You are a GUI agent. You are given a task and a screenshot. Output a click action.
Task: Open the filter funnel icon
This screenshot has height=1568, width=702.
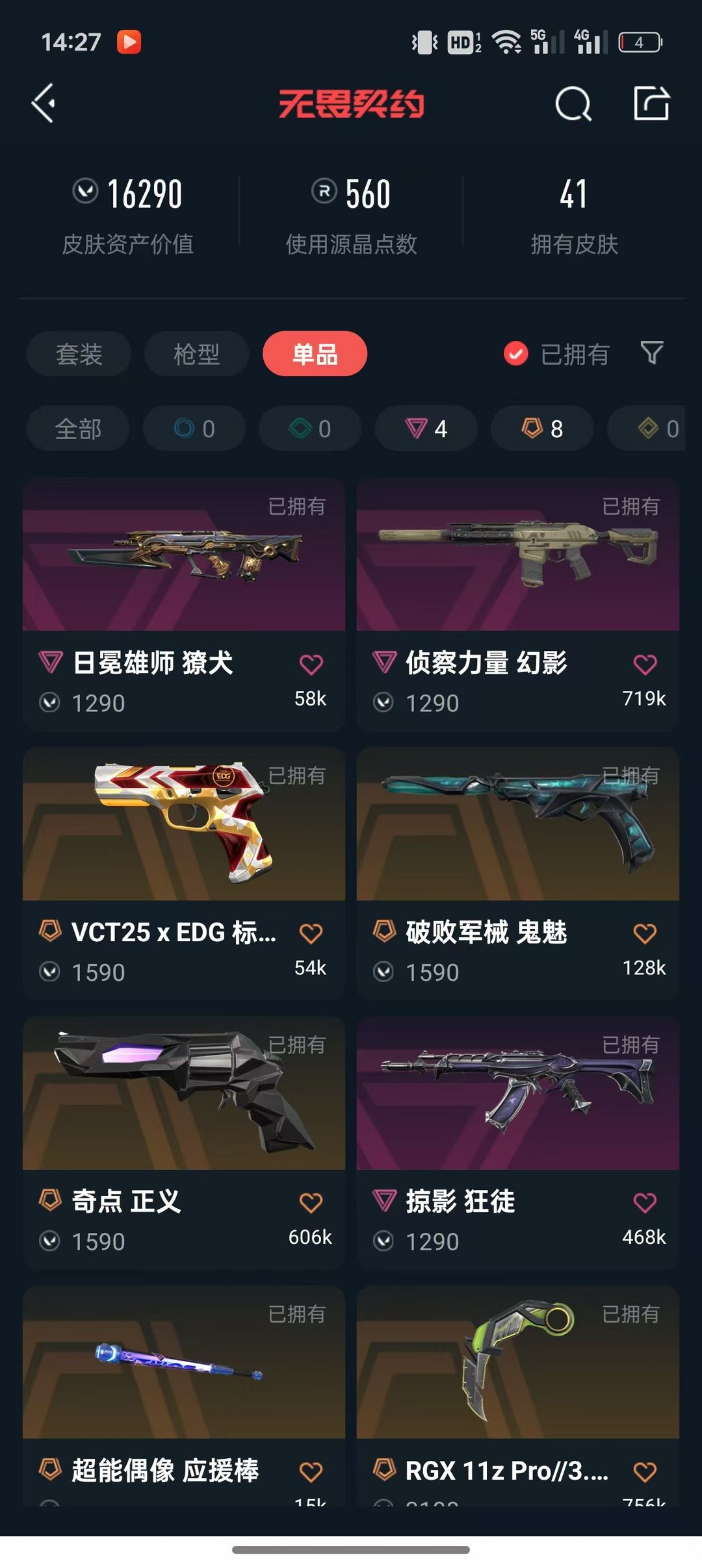pos(652,353)
